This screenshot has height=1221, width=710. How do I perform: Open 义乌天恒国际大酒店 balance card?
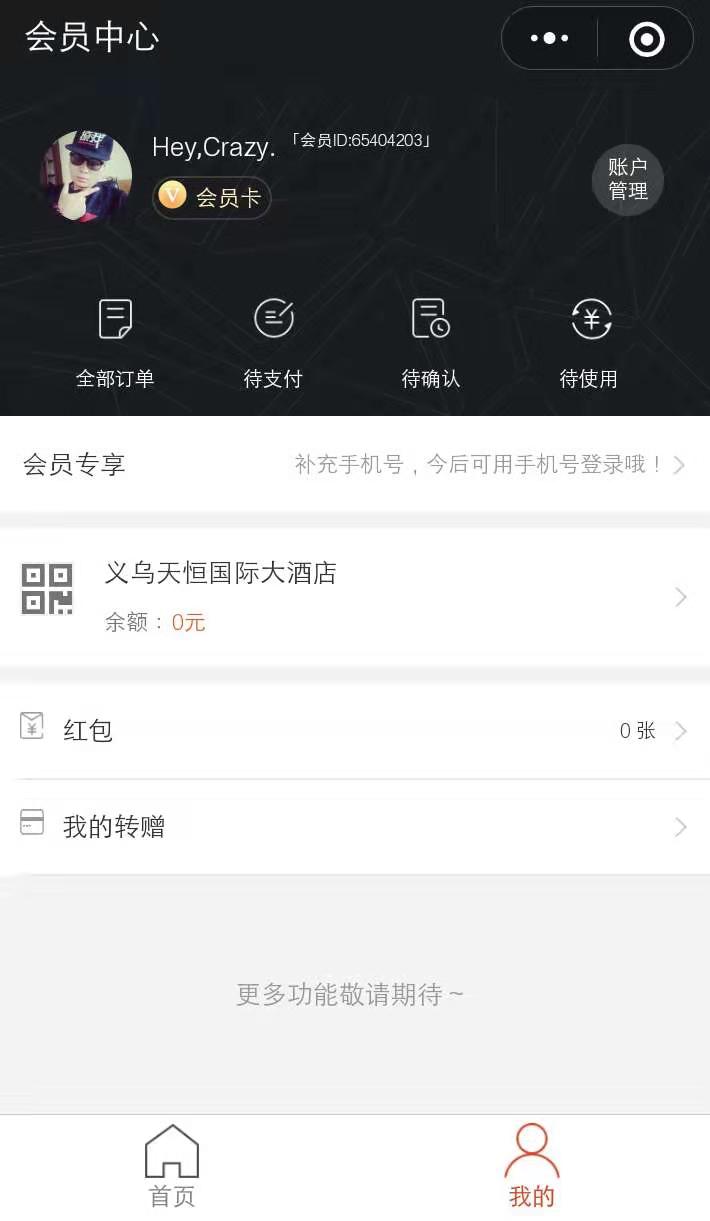click(354, 597)
